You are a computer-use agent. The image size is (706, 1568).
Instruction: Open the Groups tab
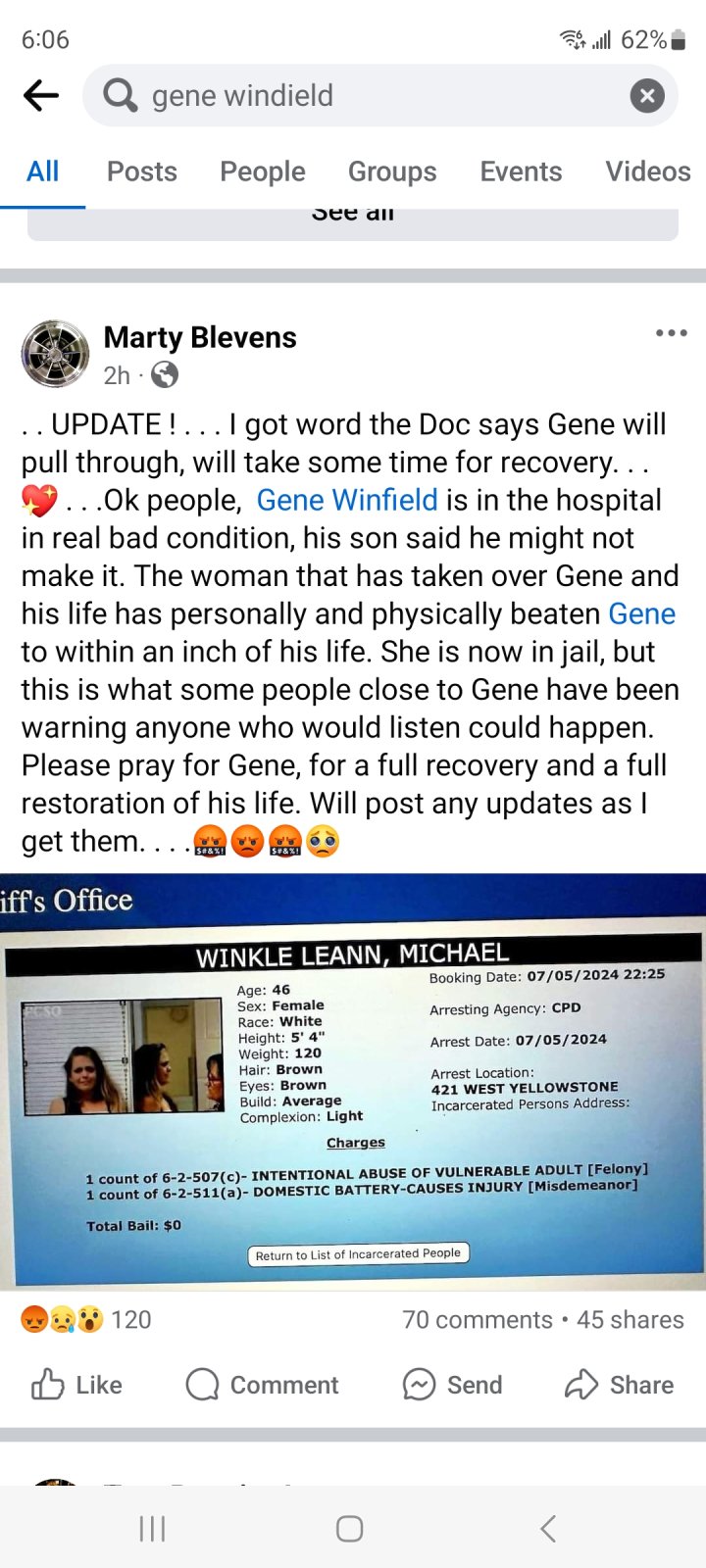392,171
